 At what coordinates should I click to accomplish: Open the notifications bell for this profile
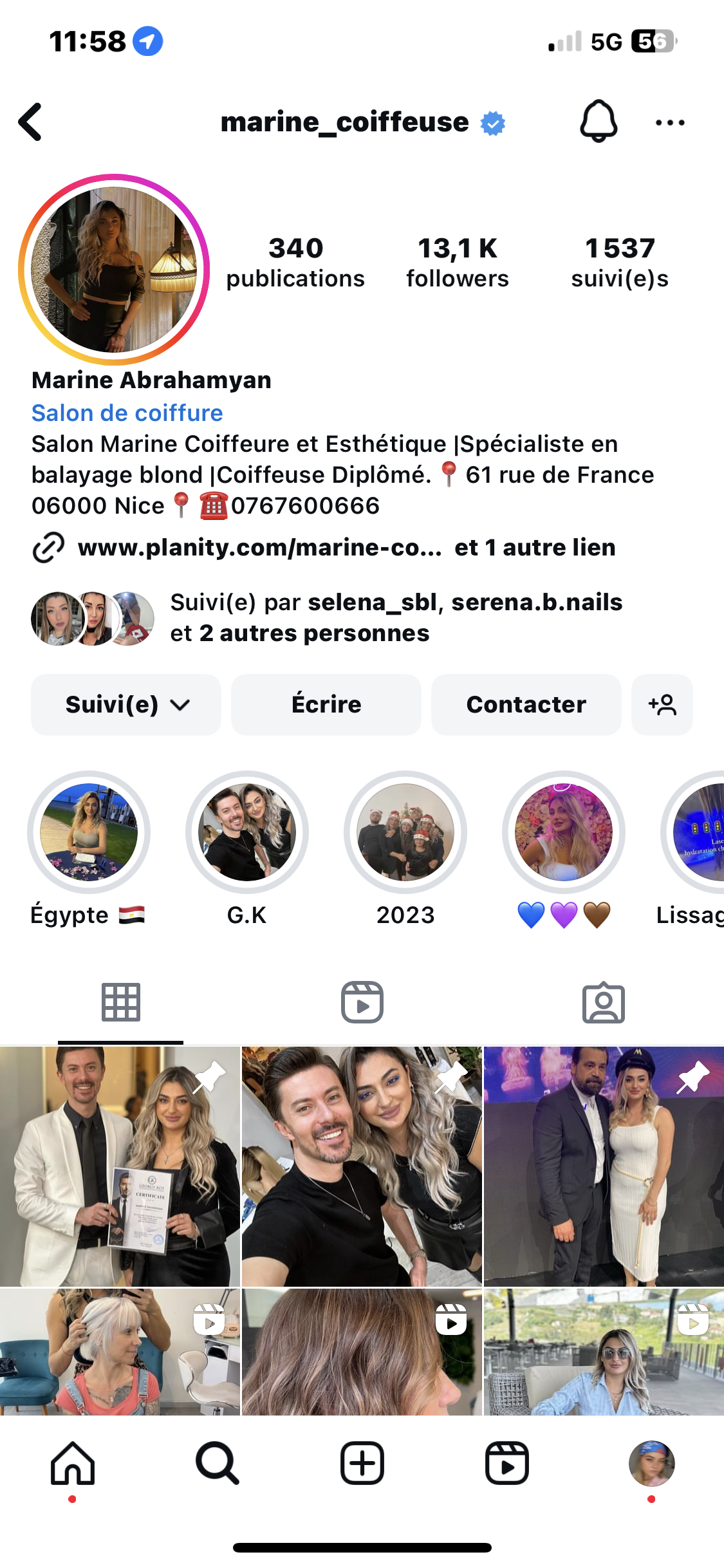[599, 121]
